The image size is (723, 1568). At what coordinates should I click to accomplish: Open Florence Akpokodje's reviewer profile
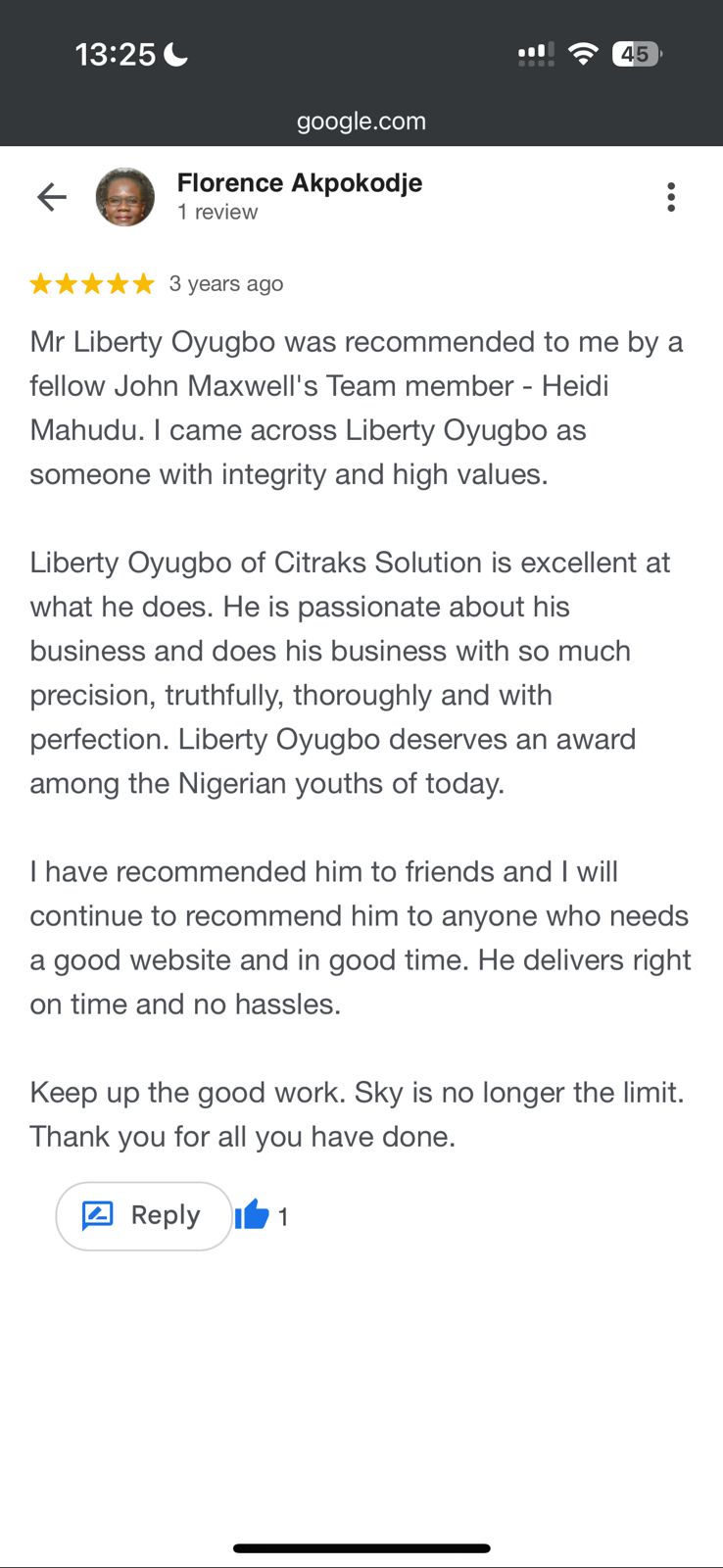pyautogui.click(x=299, y=183)
